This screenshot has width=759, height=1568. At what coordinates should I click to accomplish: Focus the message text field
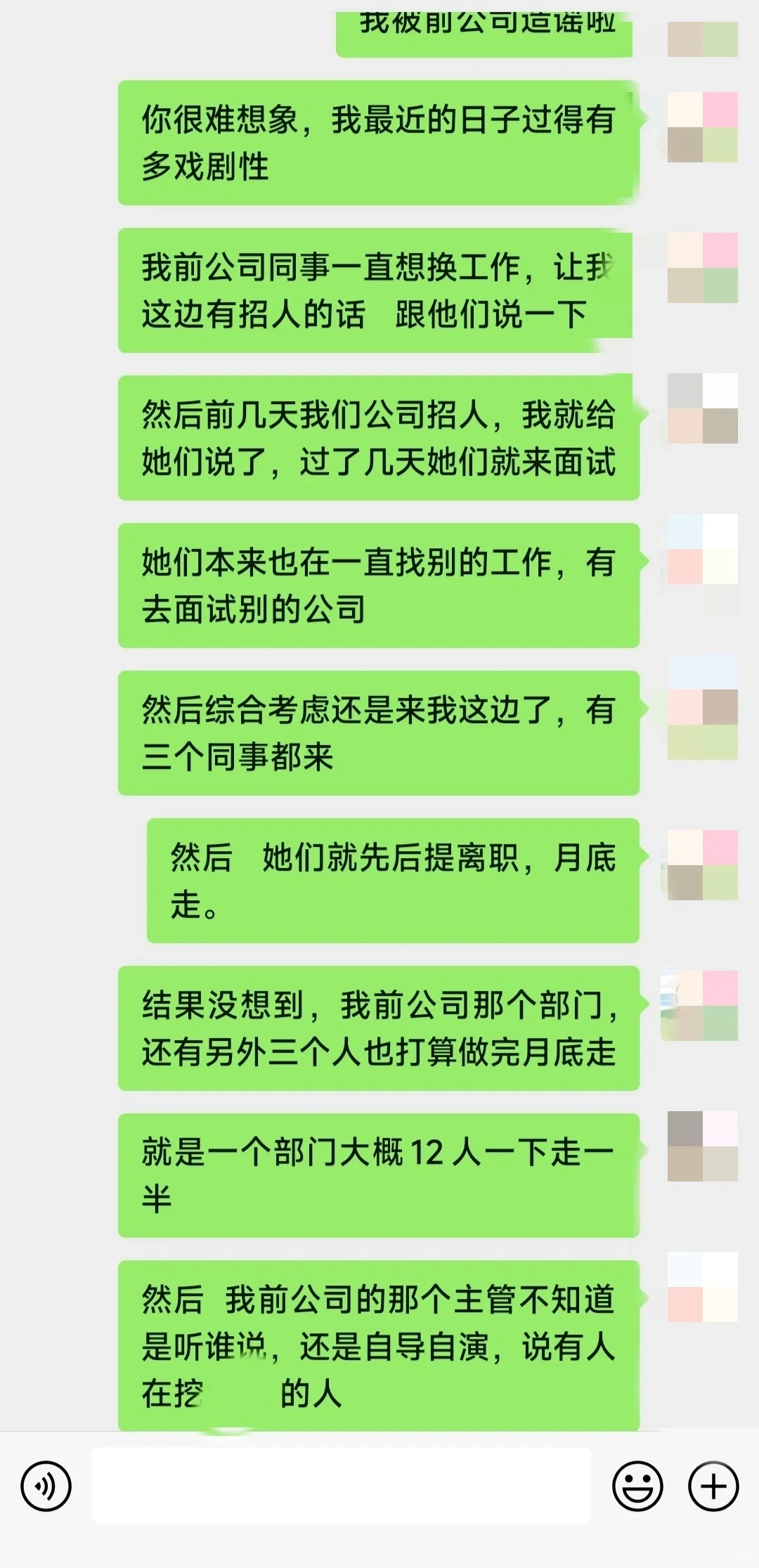click(342, 1485)
